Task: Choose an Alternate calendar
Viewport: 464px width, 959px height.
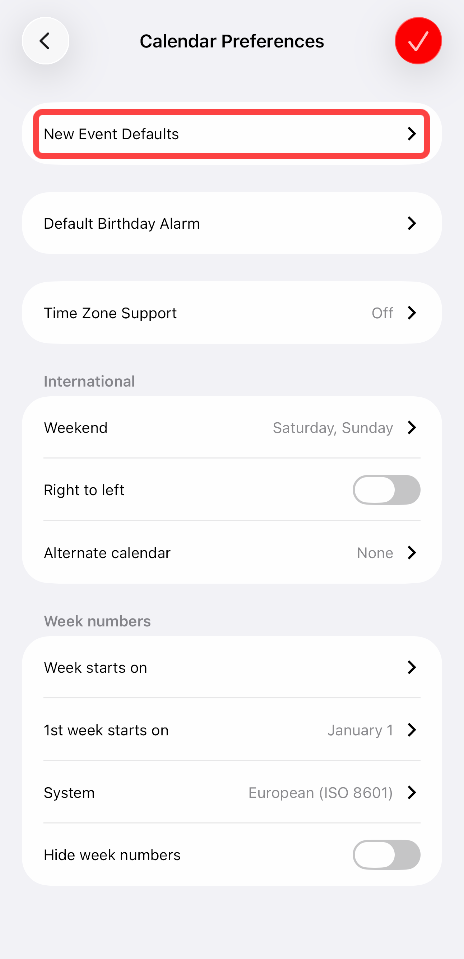Action: pyautogui.click(x=232, y=553)
